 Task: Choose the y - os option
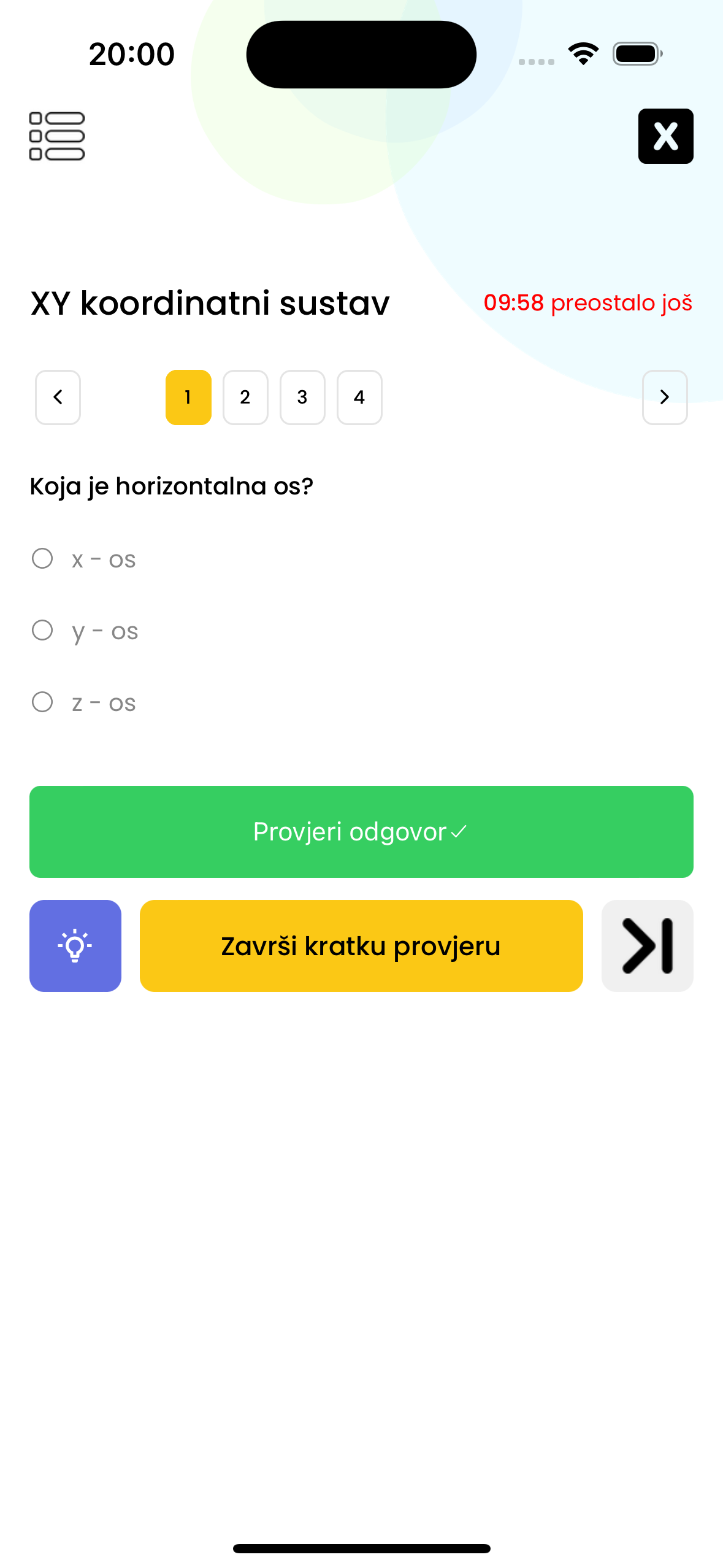pos(85,631)
